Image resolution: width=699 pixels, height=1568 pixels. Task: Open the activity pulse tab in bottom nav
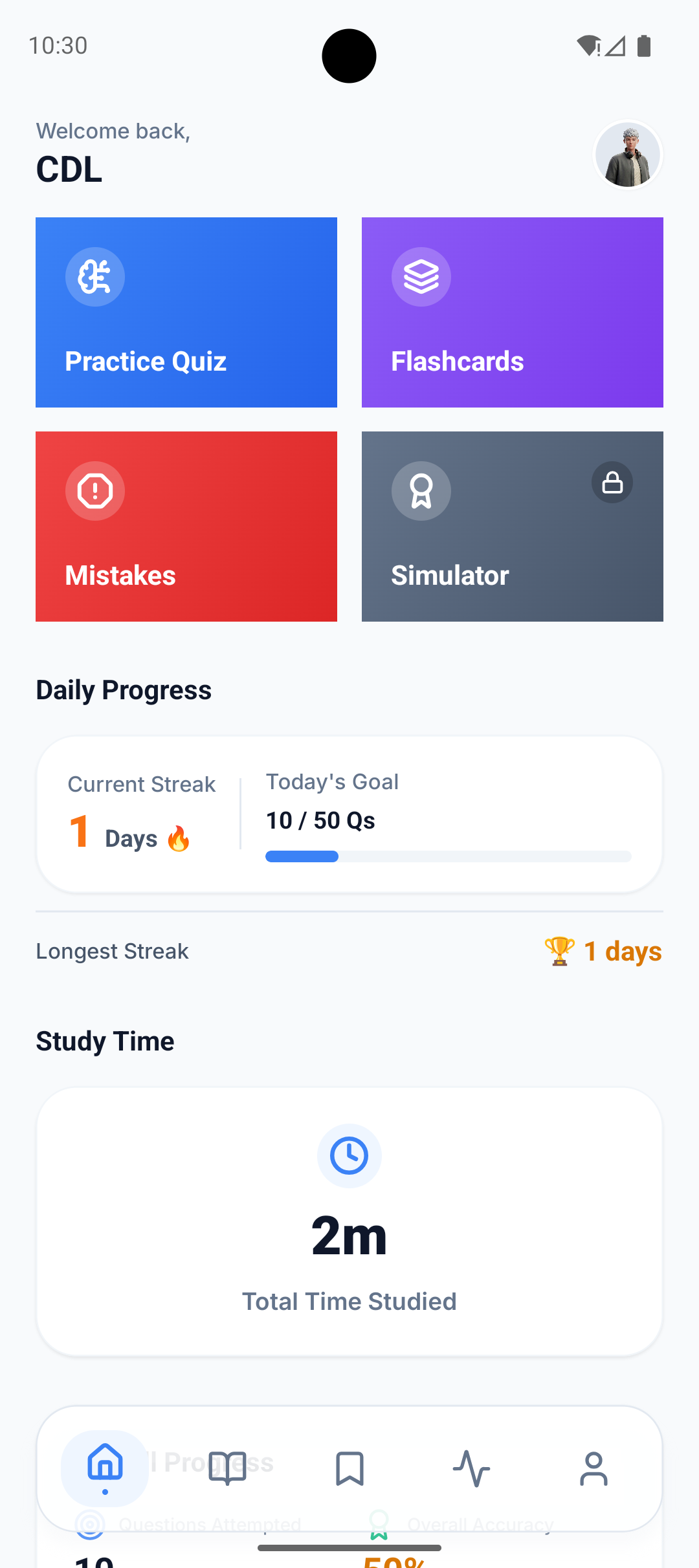tap(472, 1468)
